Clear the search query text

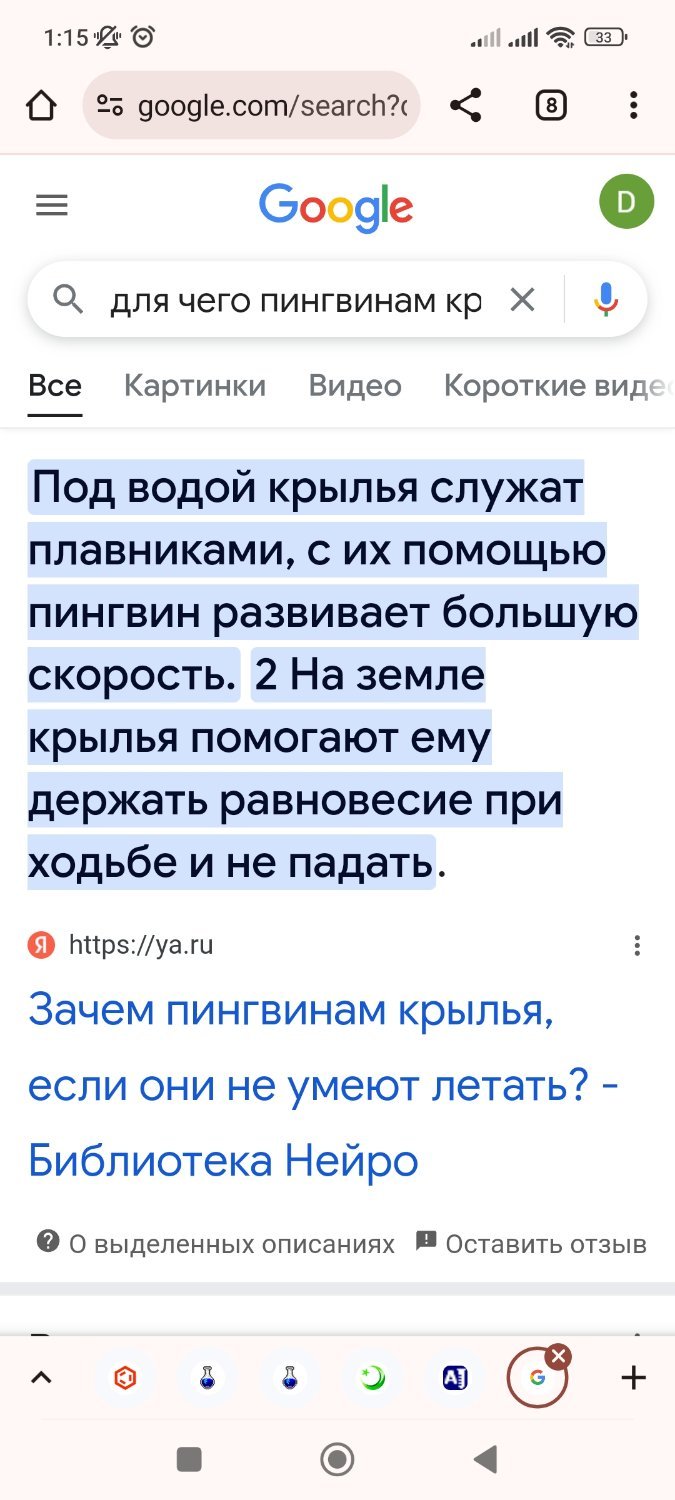(x=522, y=299)
